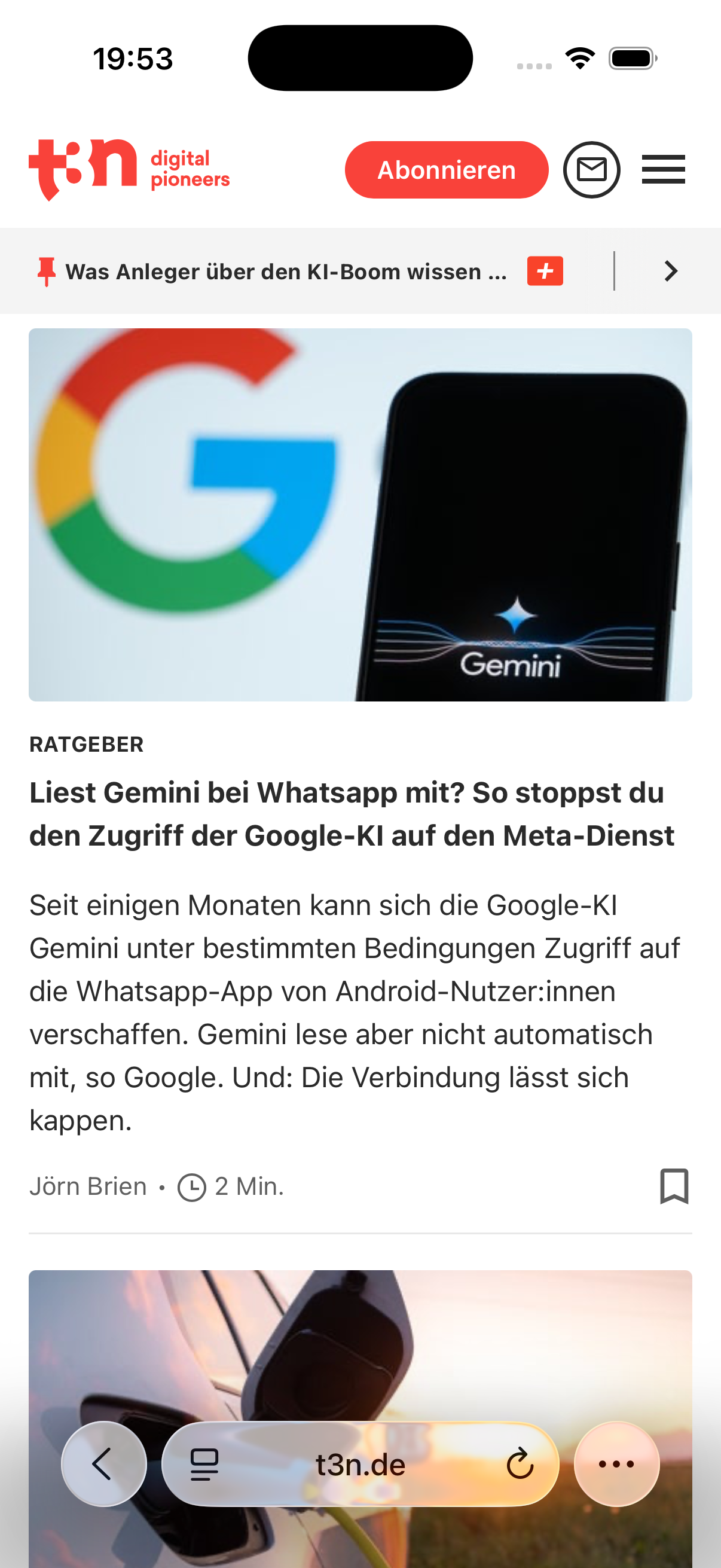Open the electric car charging article image
This screenshot has width=721, height=1568.
pyautogui.click(x=360, y=1339)
